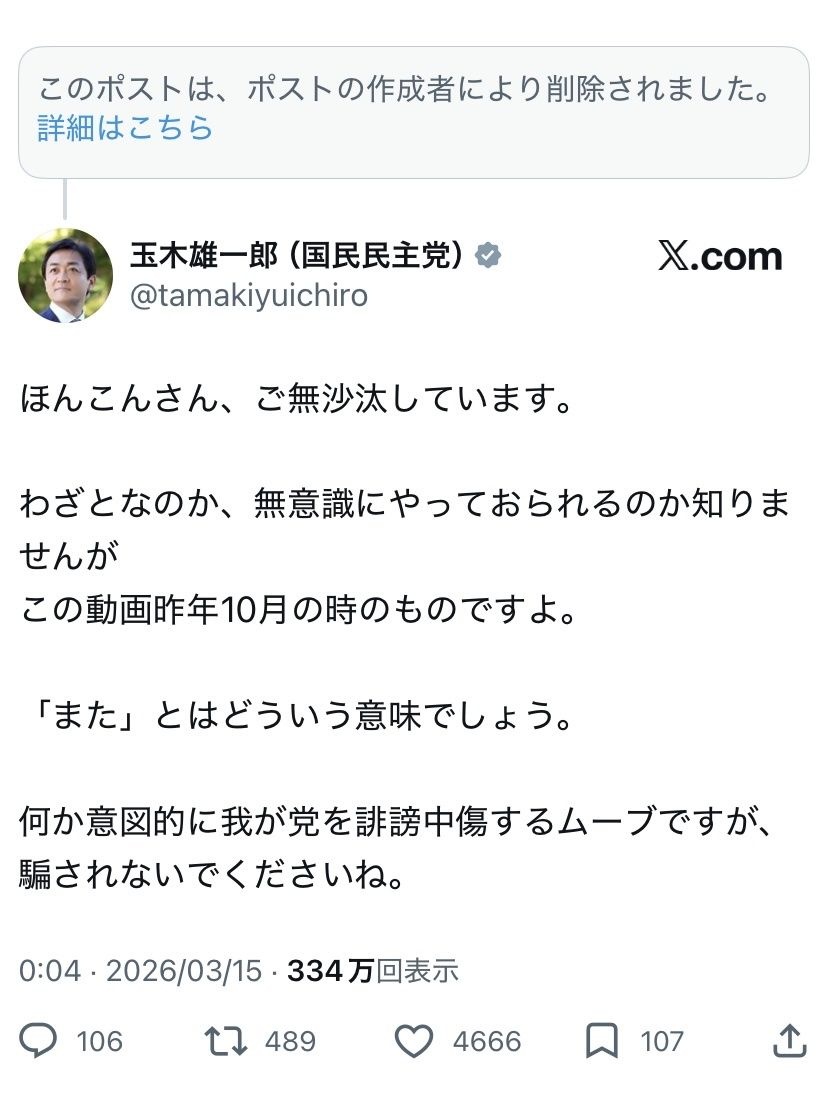
Task: Like this post
Action: click(x=413, y=1041)
